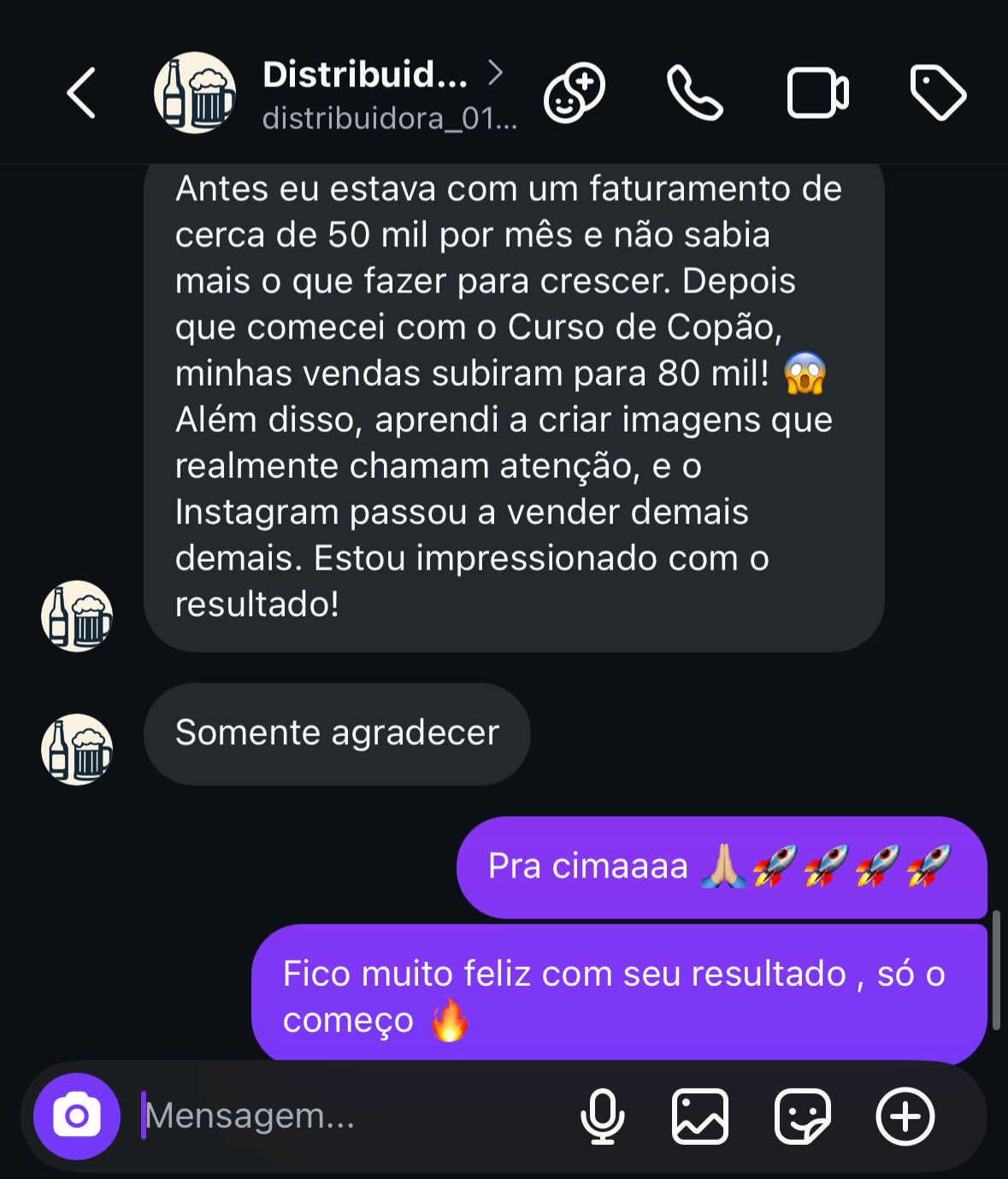This screenshot has height=1179, width=1008.
Task: Start a voice call with the distributor
Action: pyautogui.click(x=694, y=93)
